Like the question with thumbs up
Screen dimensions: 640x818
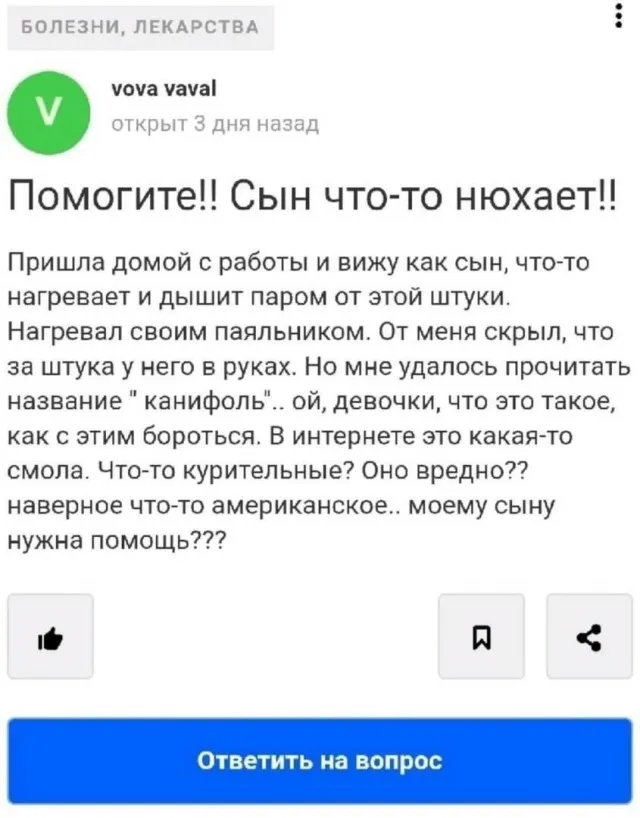point(51,637)
